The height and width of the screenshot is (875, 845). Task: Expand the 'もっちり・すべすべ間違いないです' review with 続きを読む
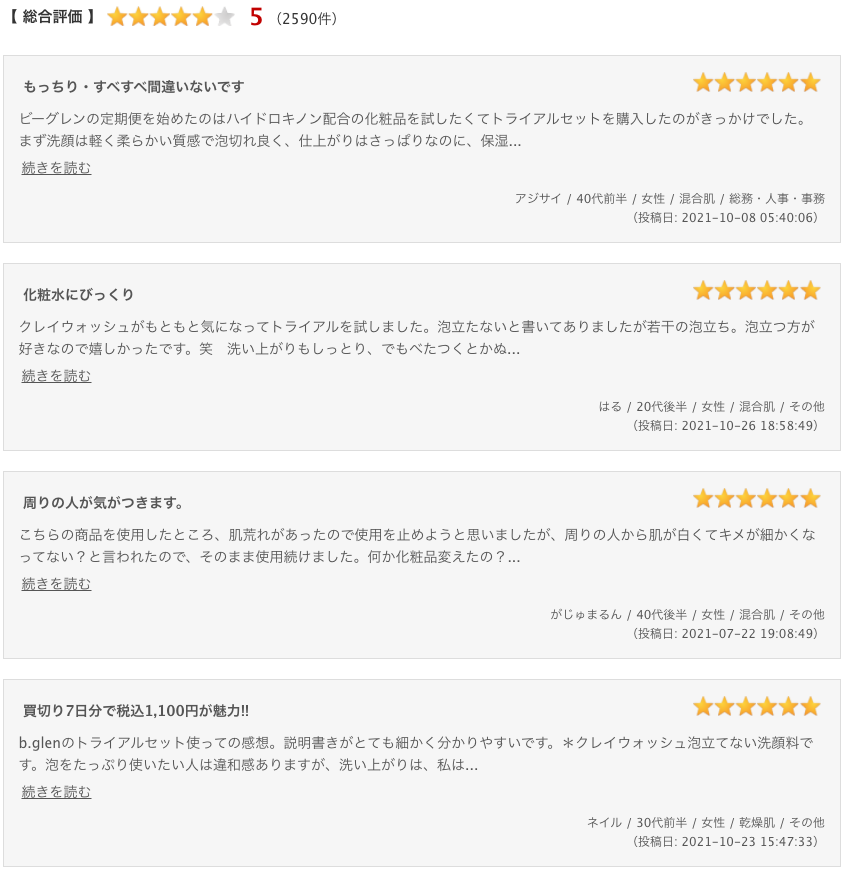(56, 168)
